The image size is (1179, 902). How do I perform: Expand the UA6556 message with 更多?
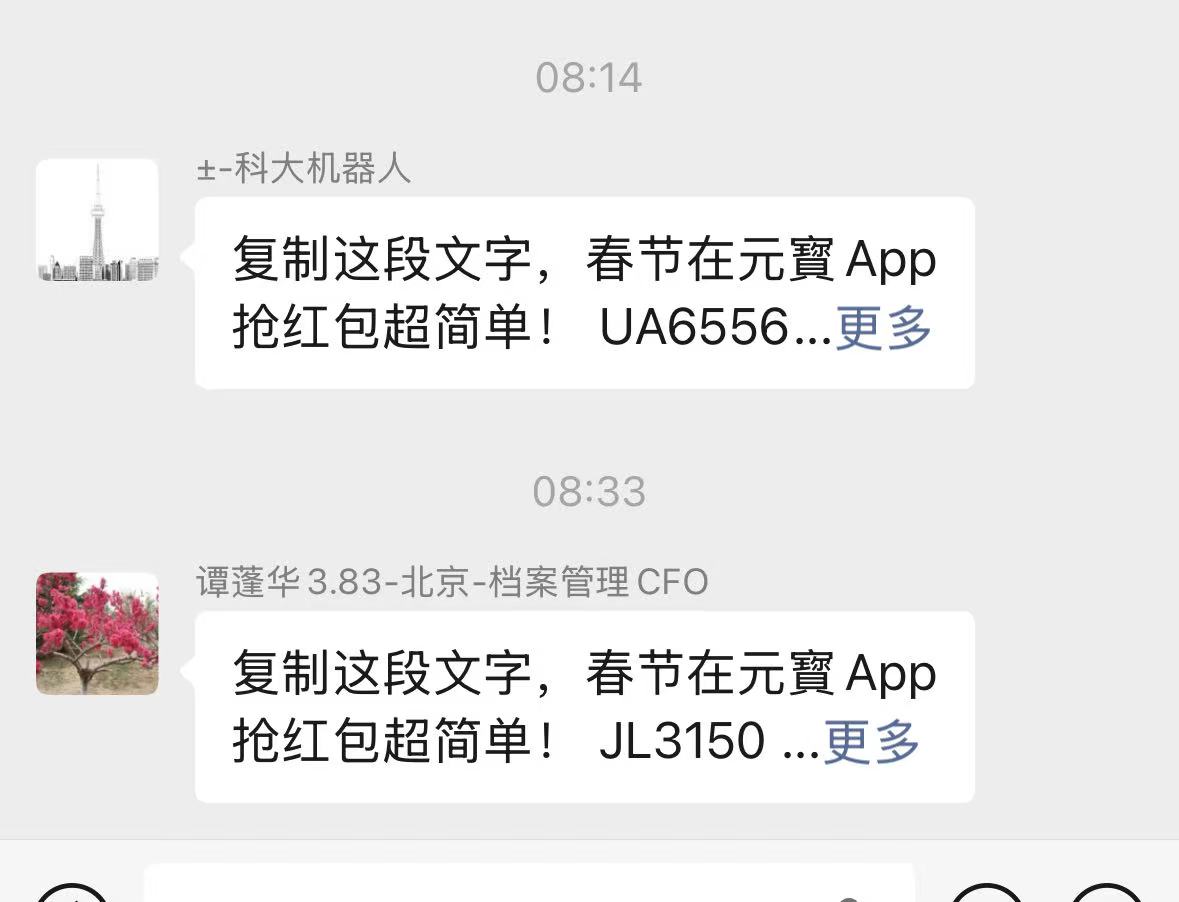(x=883, y=328)
